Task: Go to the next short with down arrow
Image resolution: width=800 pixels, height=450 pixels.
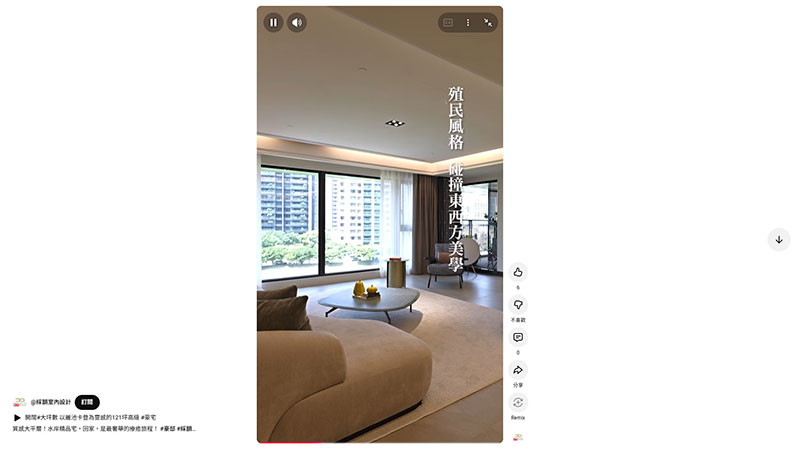Action: click(779, 239)
